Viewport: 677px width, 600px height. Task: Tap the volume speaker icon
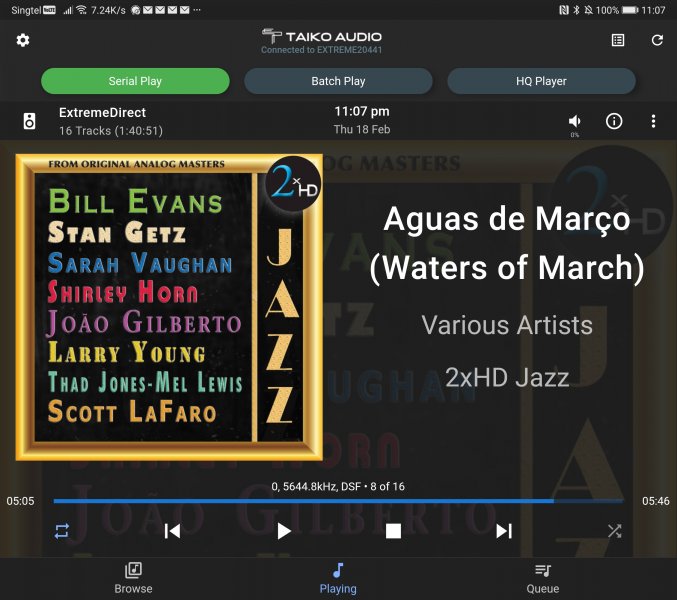pos(575,121)
